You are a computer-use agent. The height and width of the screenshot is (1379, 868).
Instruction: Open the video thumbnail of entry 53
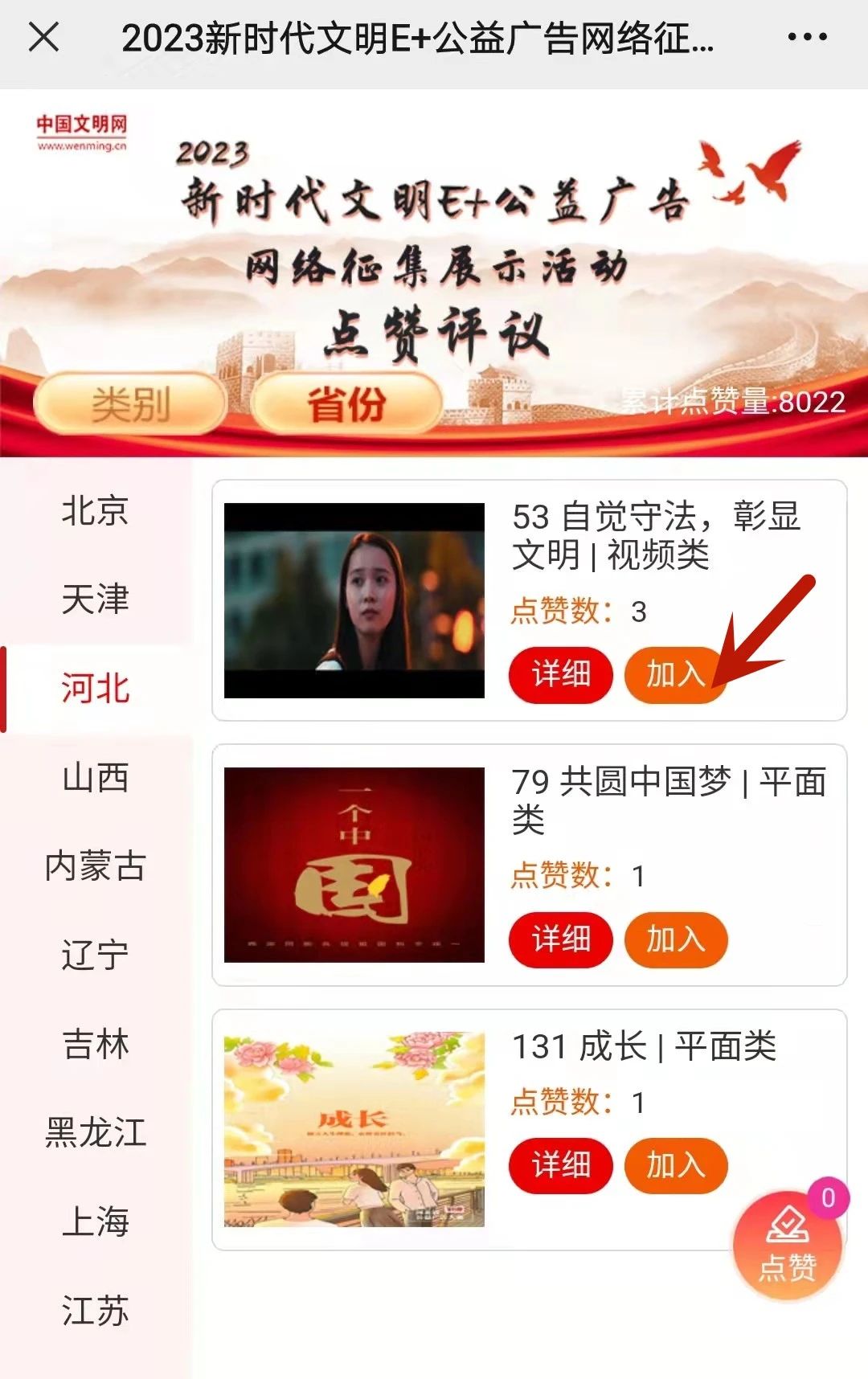pos(354,600)
